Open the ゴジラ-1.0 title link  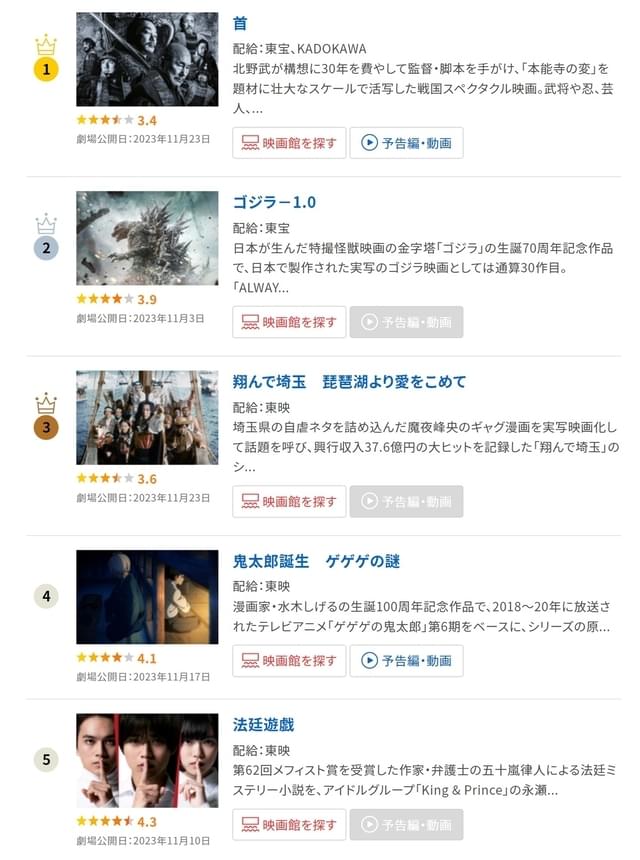coord(274,202)
